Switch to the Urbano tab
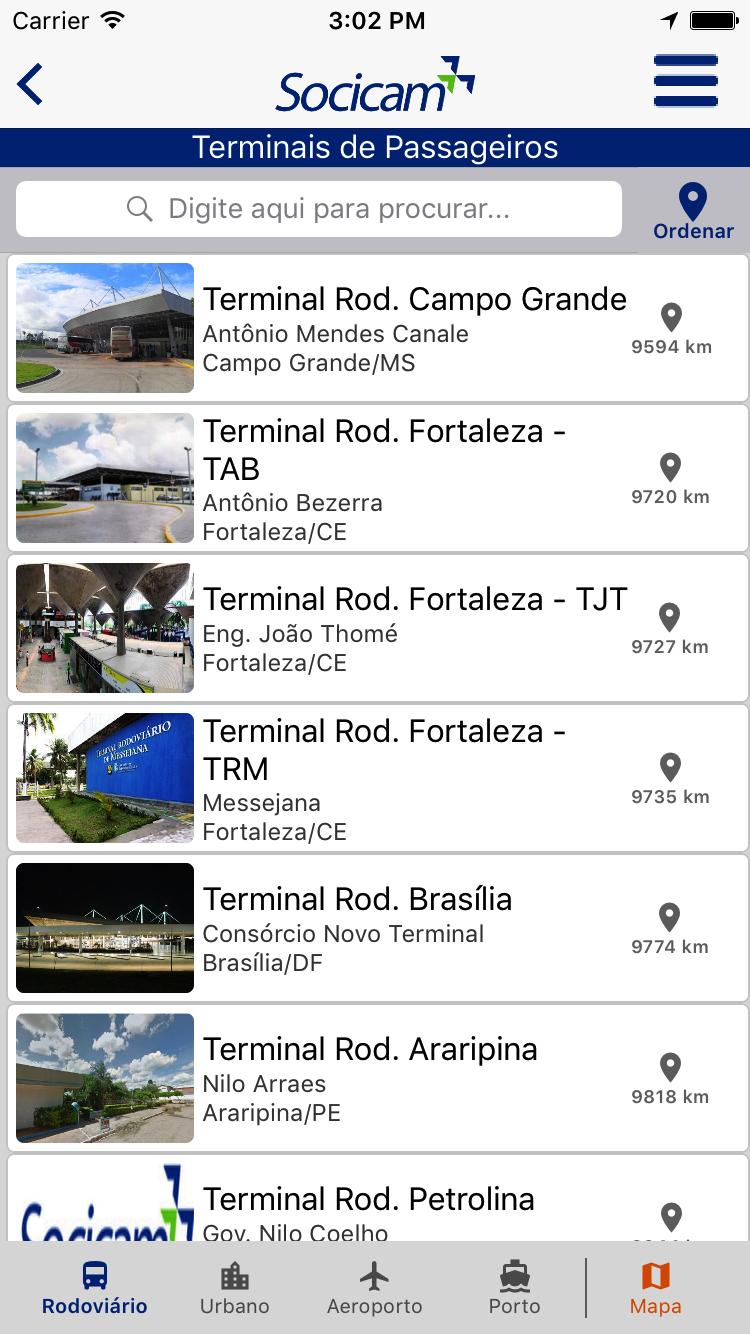 pos(235,1288)
